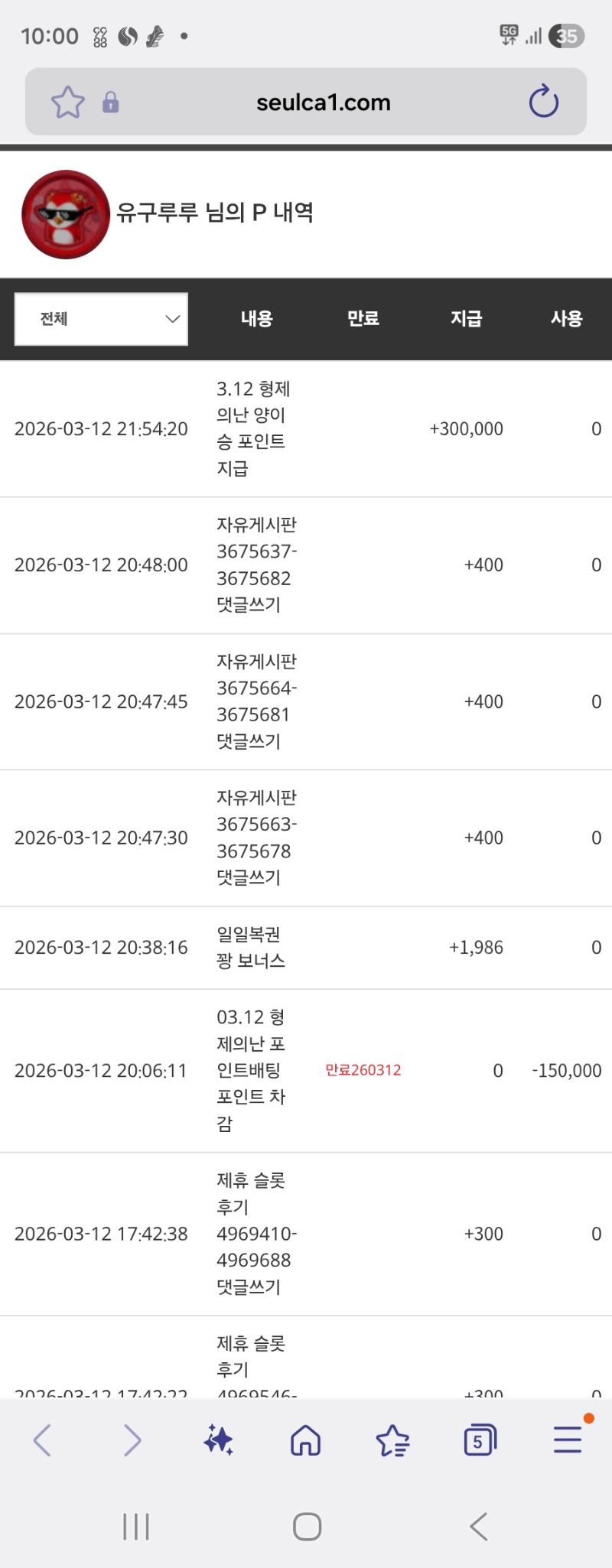Go forward to the next page
The height and width of the screenshot is (1568, 612).
click(x=132, y=1440)
